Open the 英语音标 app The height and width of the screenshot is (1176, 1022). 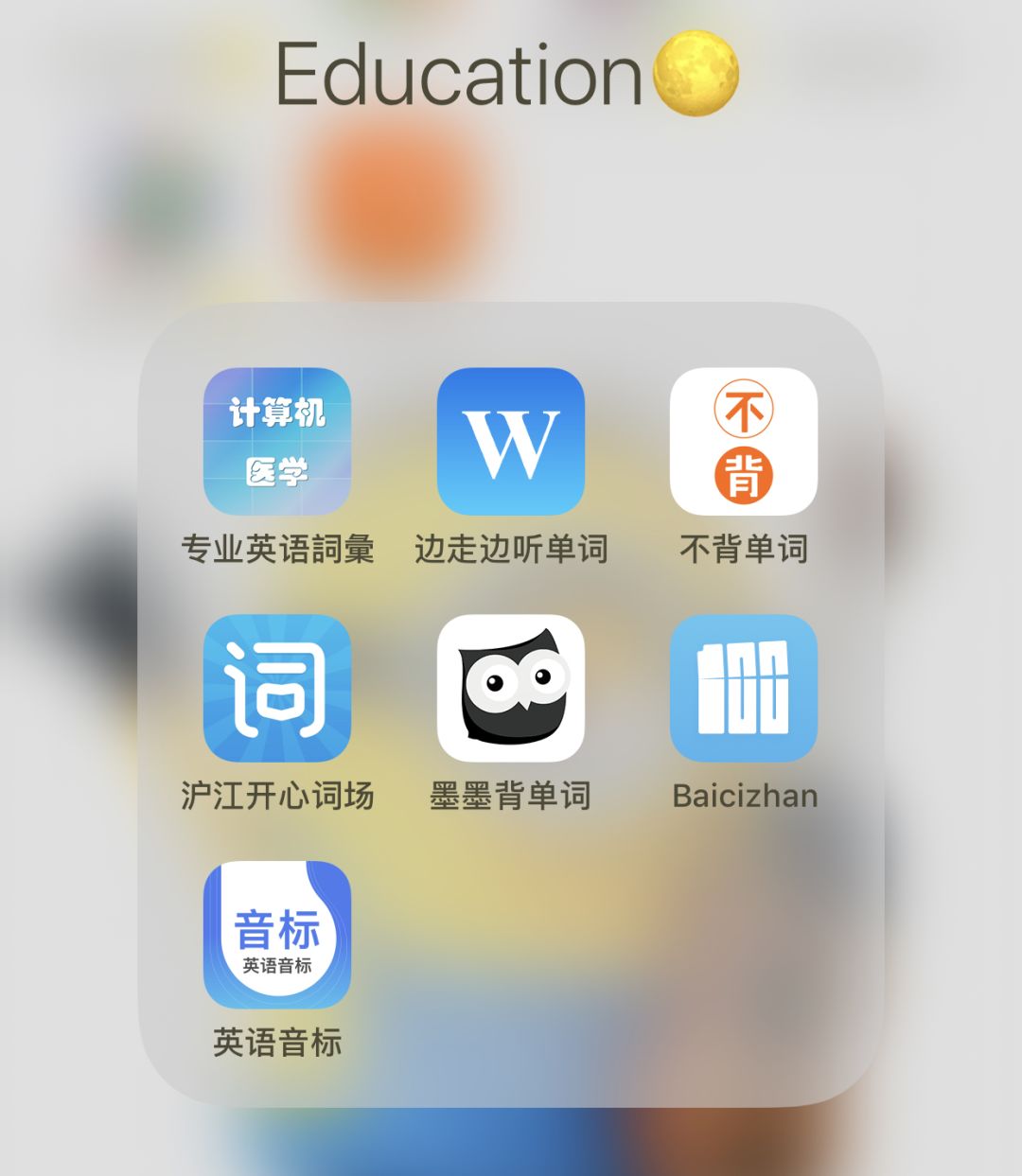[x=277, y=935]
